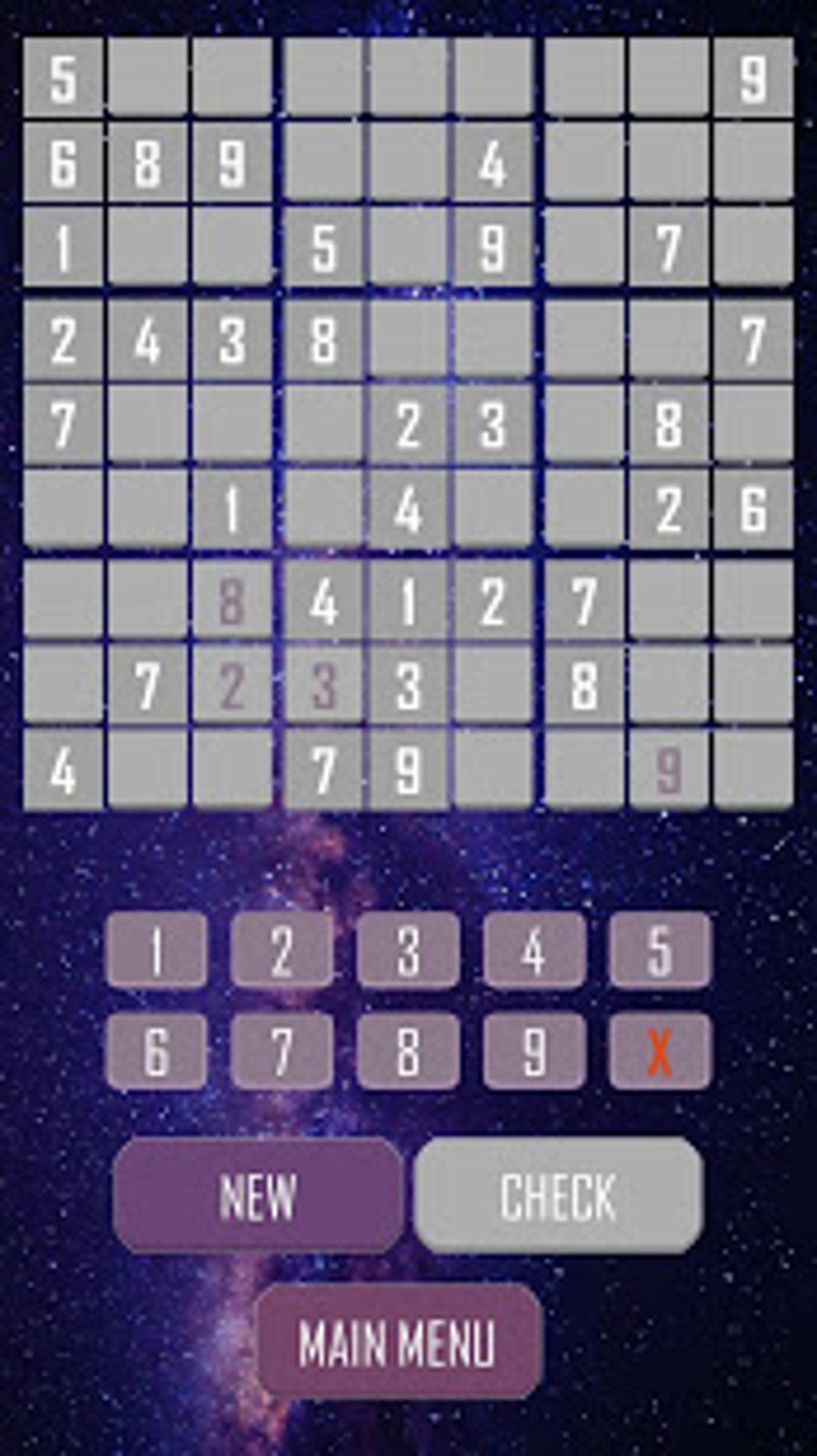Choose digit 7 on the number pad
Viewport: 817px width, 1456px height.
click(282, 1051)
